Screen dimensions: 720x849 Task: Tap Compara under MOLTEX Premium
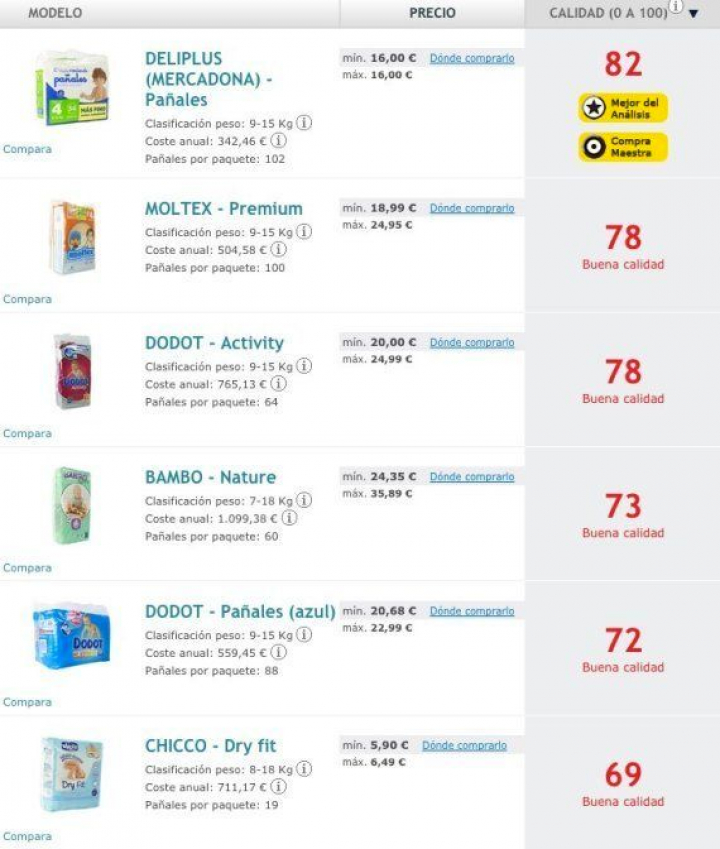pyautogui.click(x=27, y=299)
